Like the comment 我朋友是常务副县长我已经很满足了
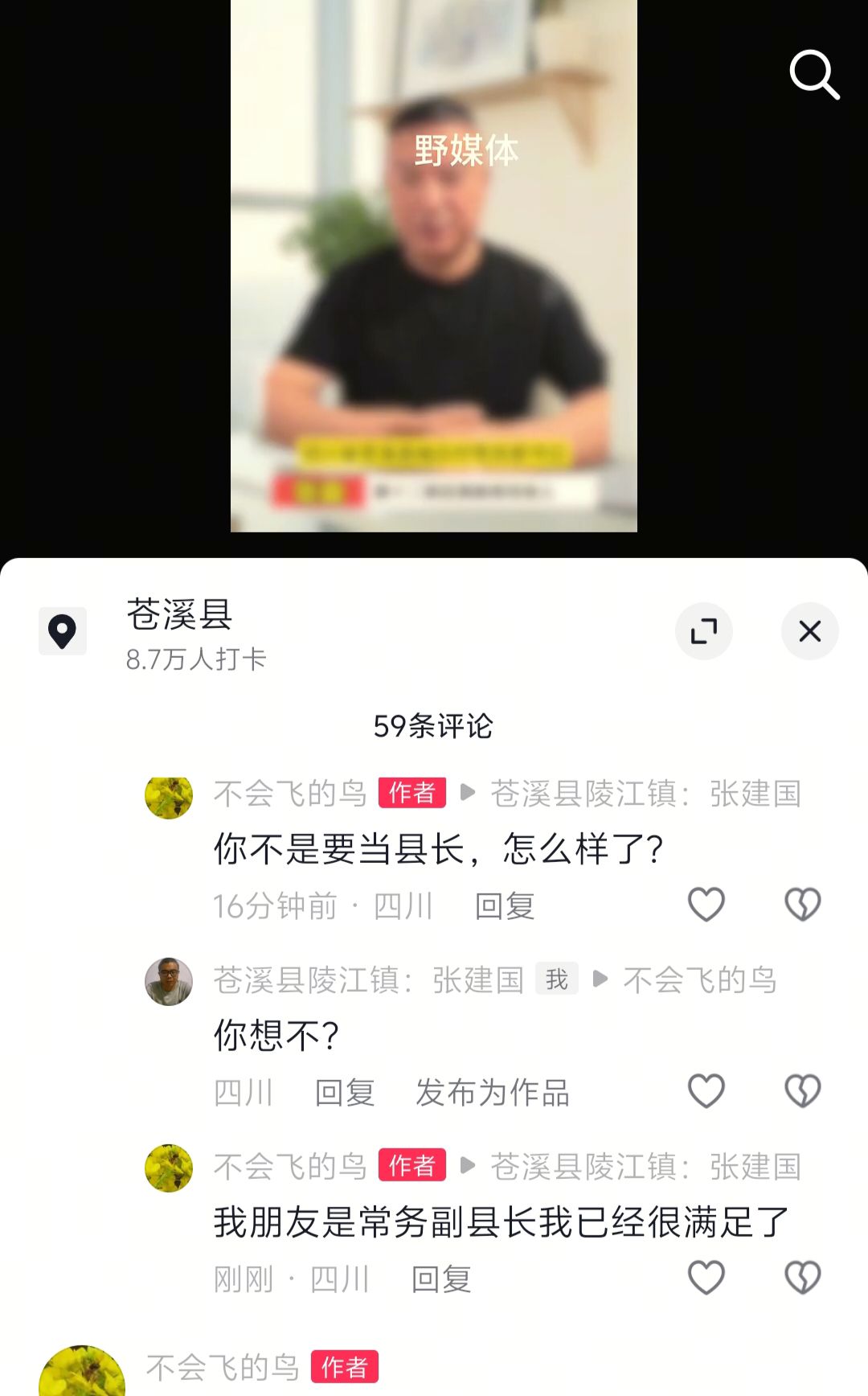Viewport: 868px width, 1396px height. pyautogui.click(x=706, y=1278)
